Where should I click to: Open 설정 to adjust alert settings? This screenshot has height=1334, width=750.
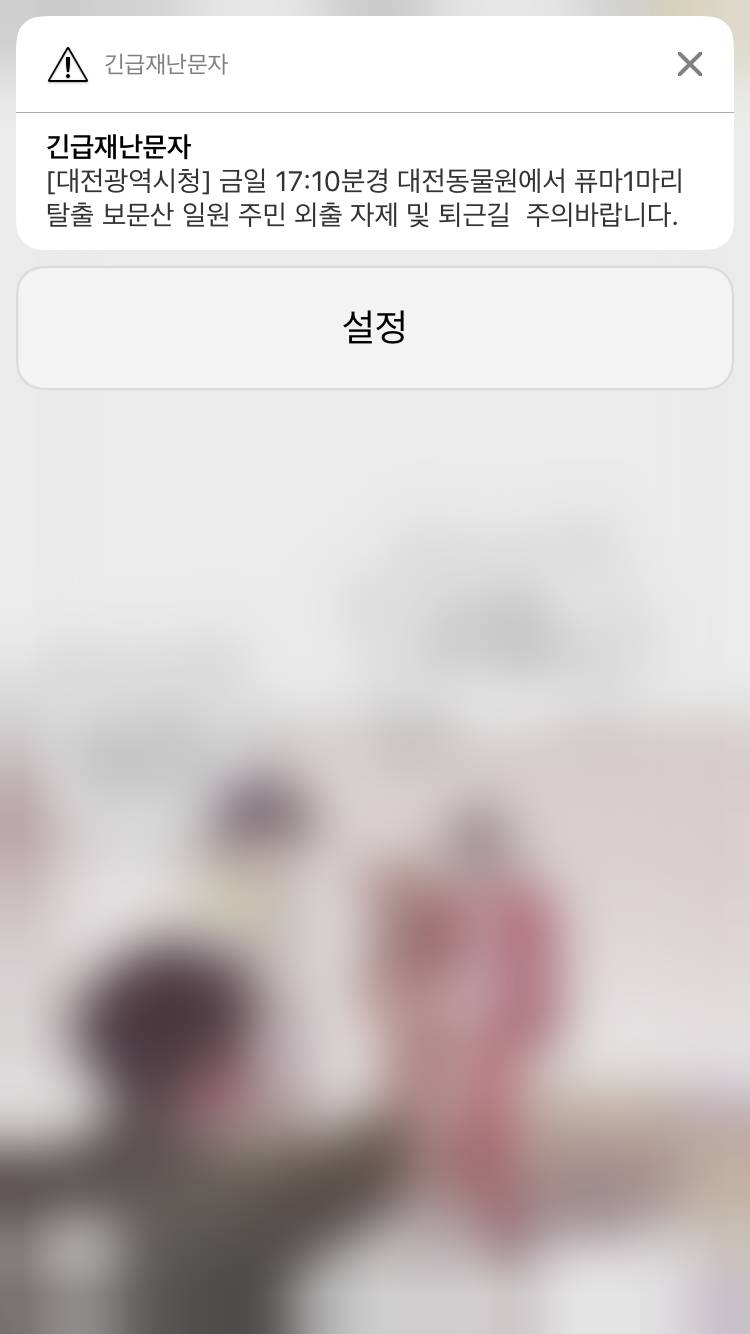[374, 327]
